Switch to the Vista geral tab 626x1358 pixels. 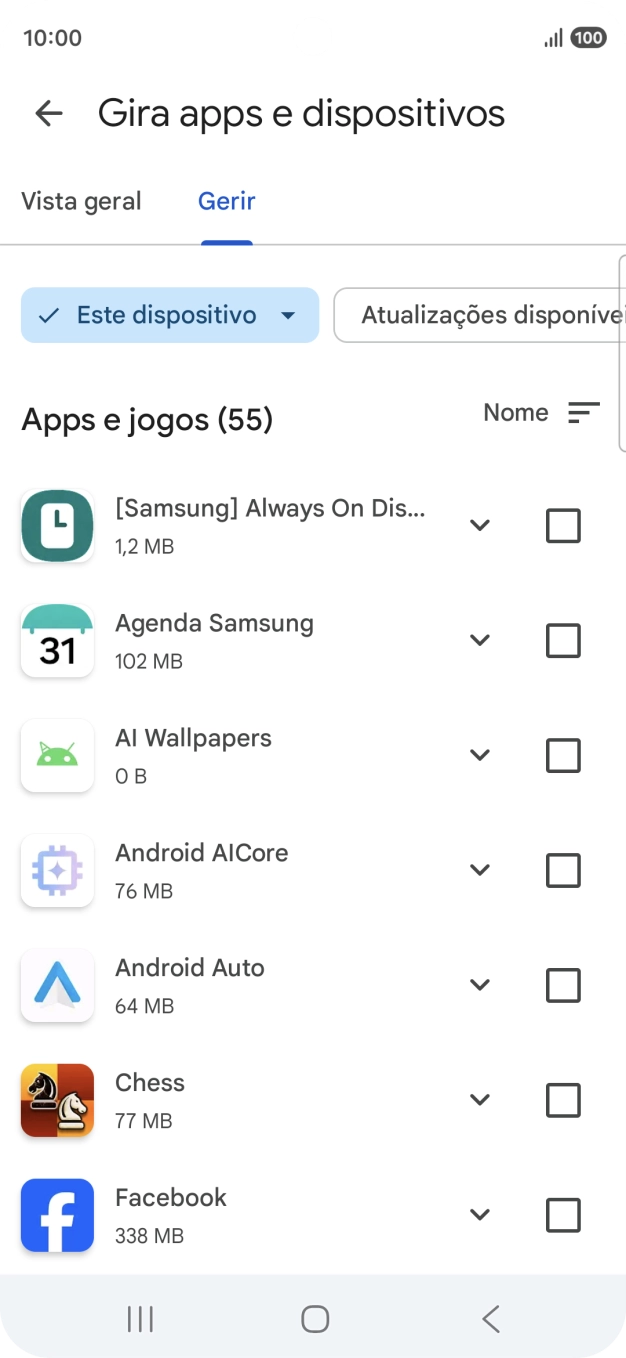[81, 201]
